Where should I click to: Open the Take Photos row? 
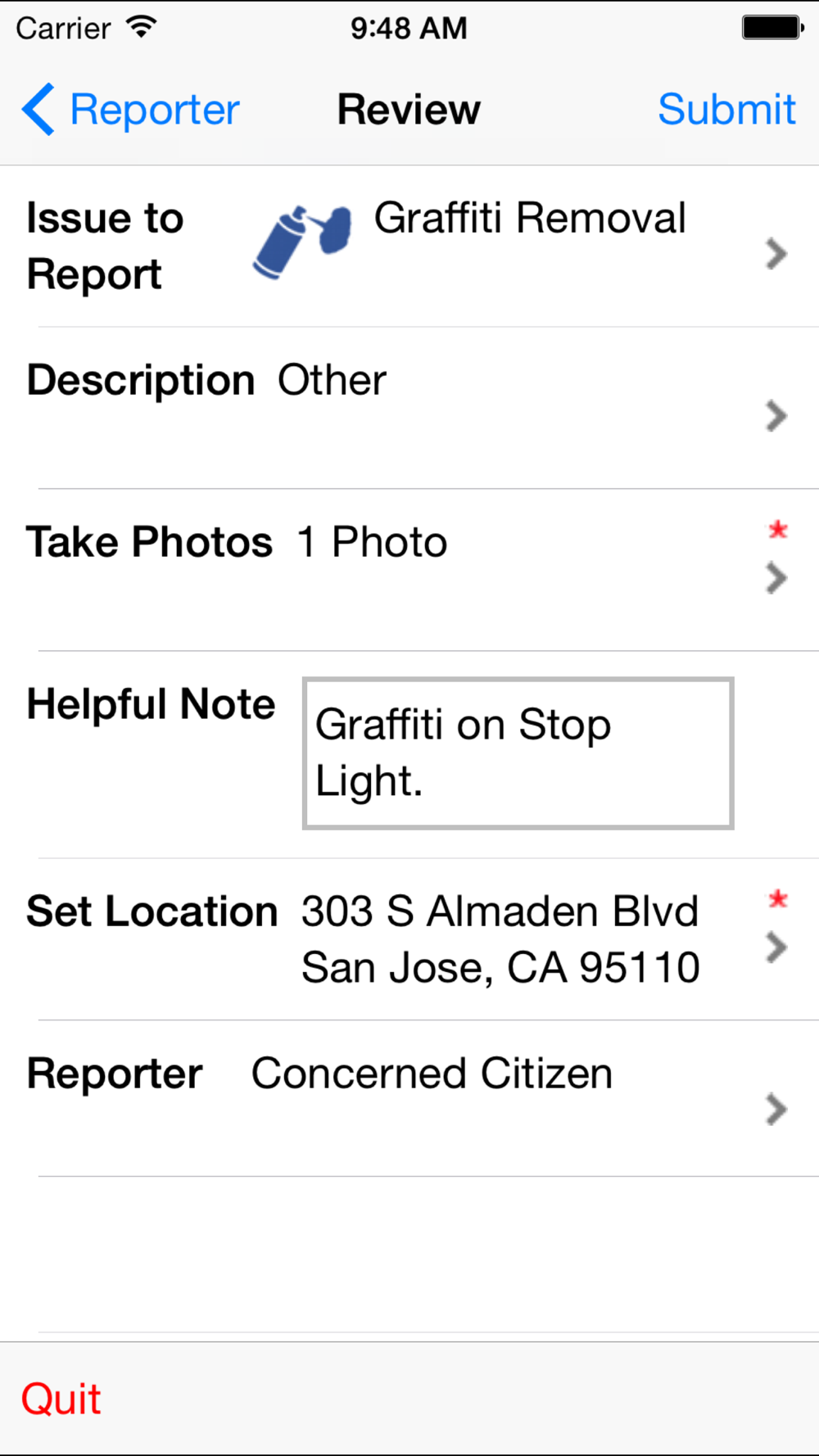coord(409,570)
